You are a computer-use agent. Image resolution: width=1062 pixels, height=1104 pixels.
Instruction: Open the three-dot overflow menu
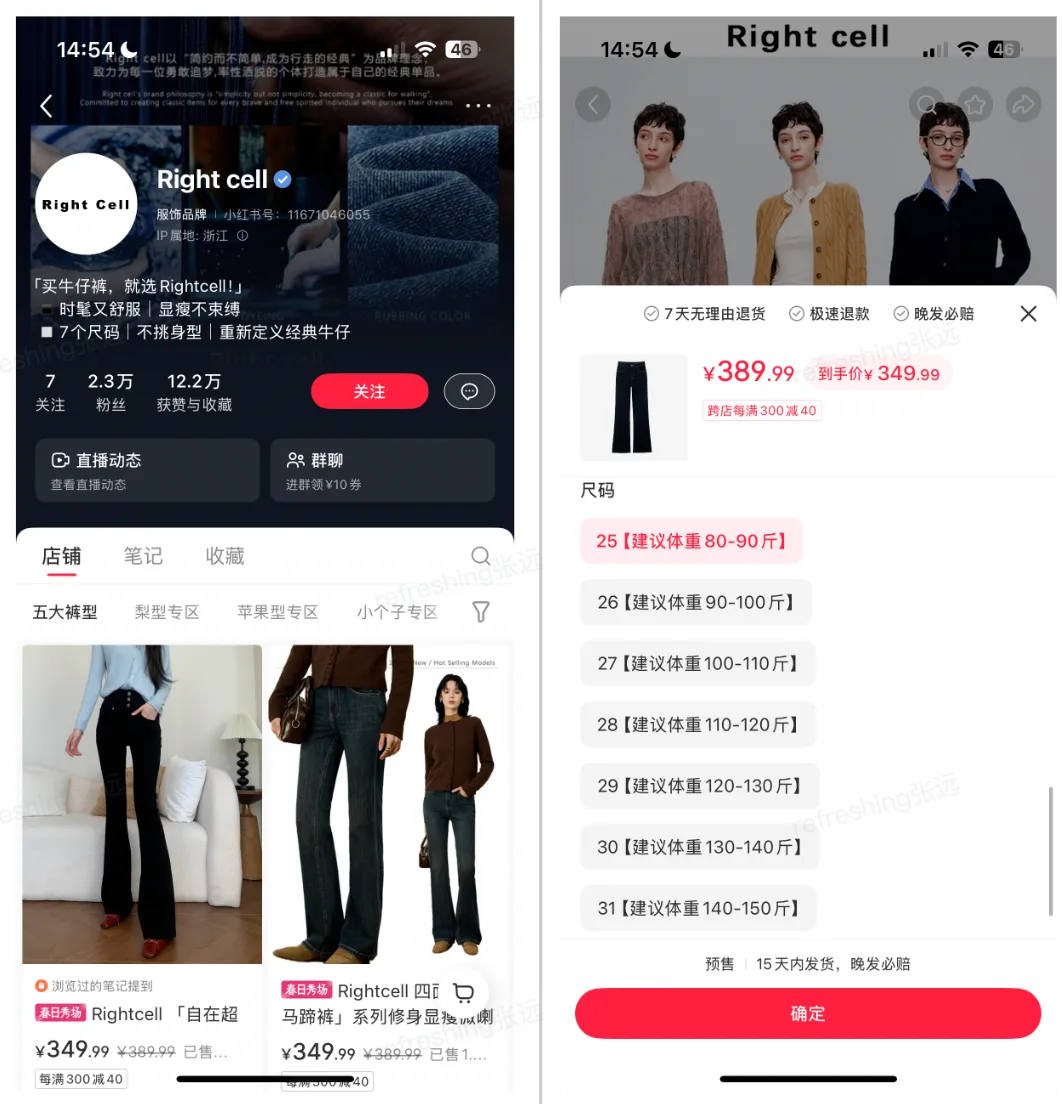(478, 106)
